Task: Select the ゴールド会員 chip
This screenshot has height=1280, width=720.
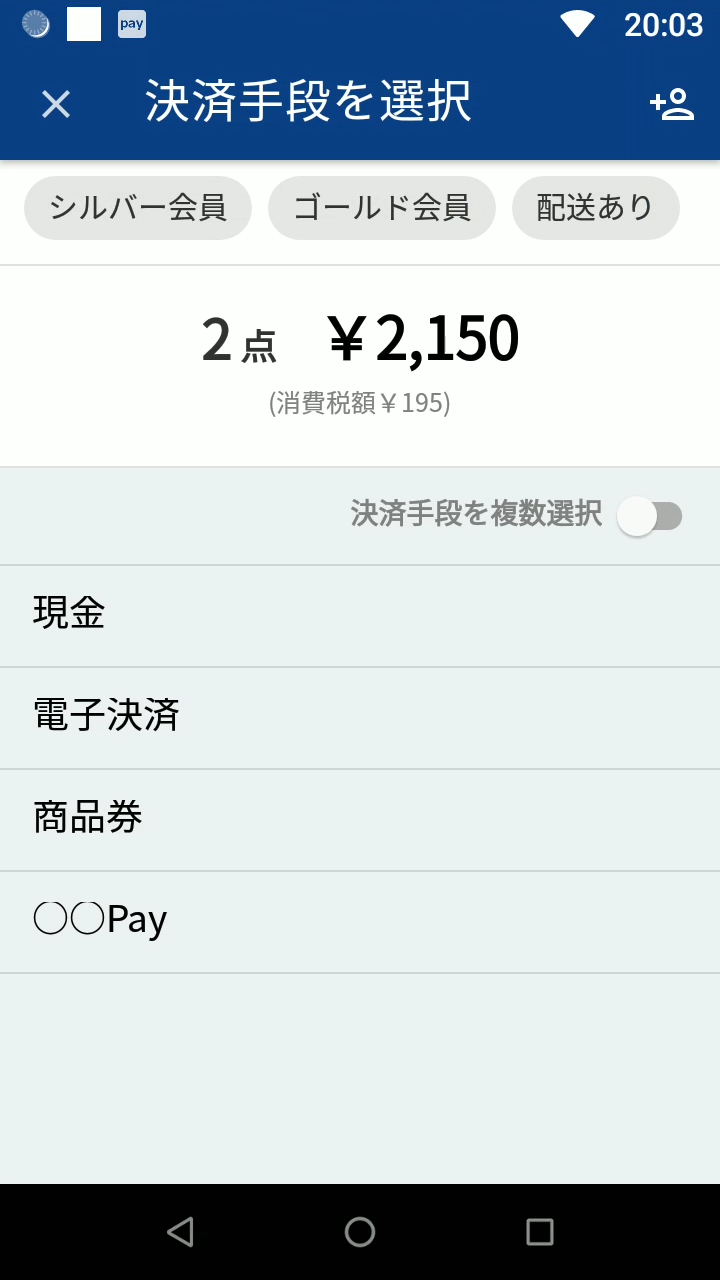Action: 382,208
